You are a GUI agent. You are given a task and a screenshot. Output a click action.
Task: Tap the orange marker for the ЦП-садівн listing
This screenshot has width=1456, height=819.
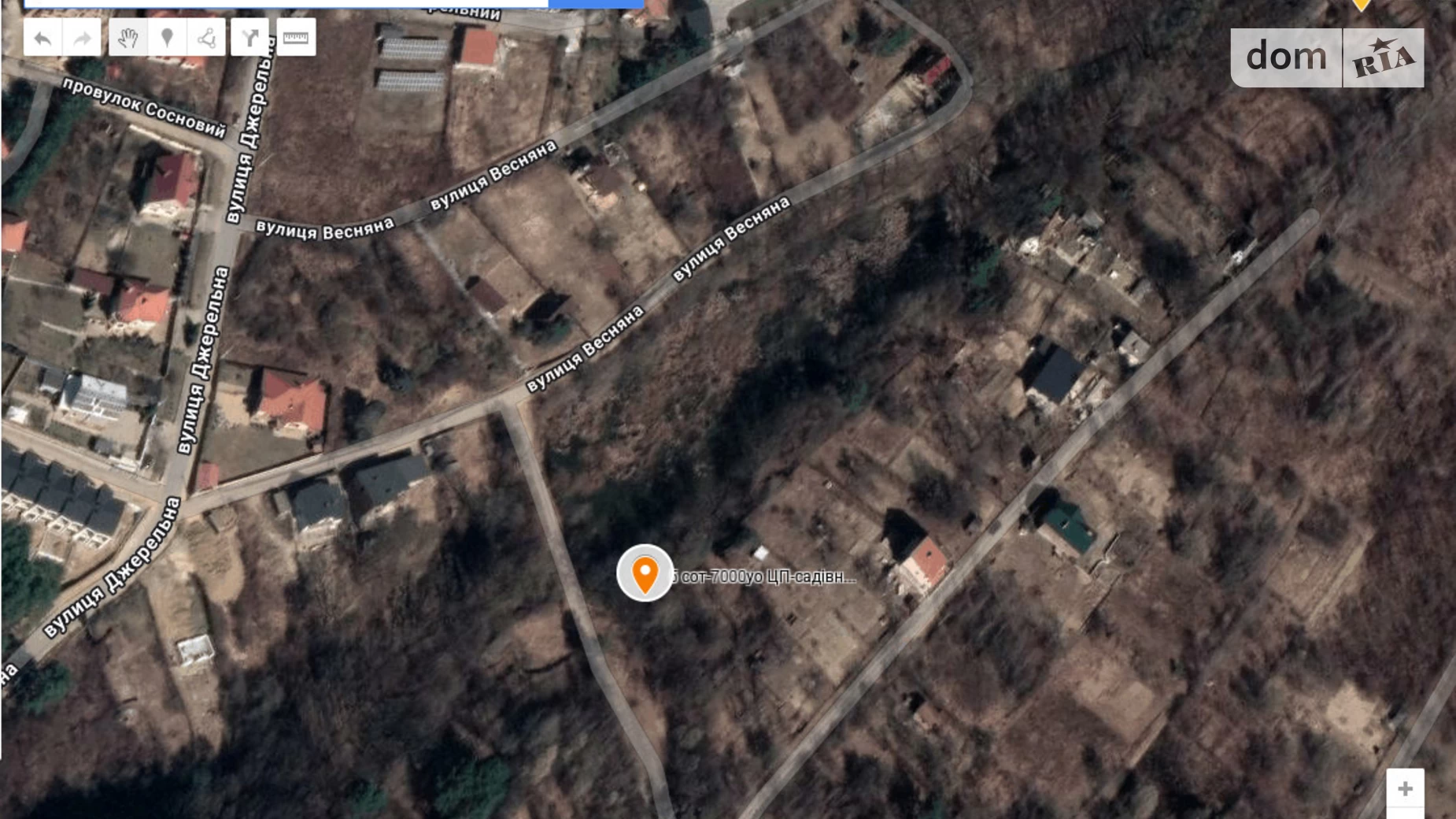[x=645, y=573]
